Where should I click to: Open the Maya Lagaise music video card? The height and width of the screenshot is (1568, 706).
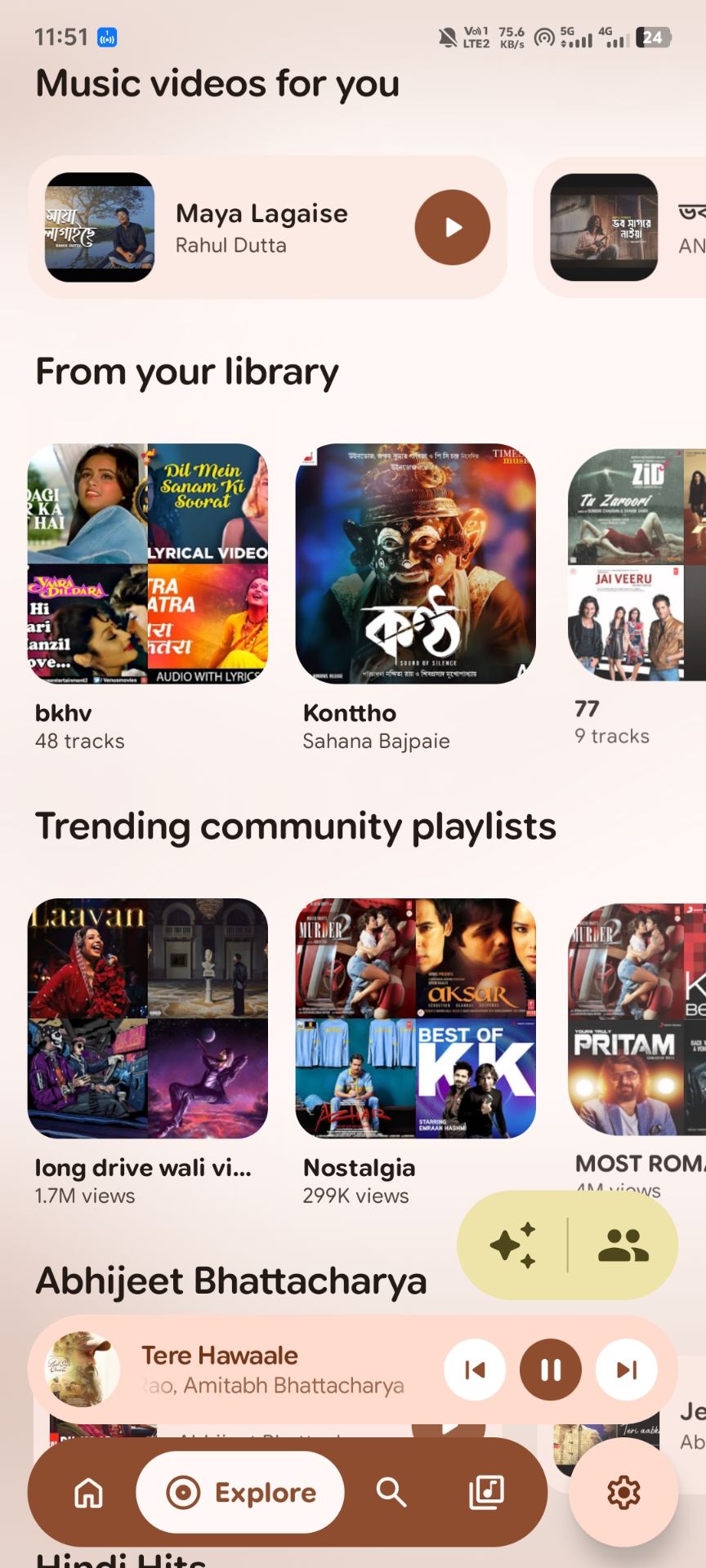click(267, 227)
